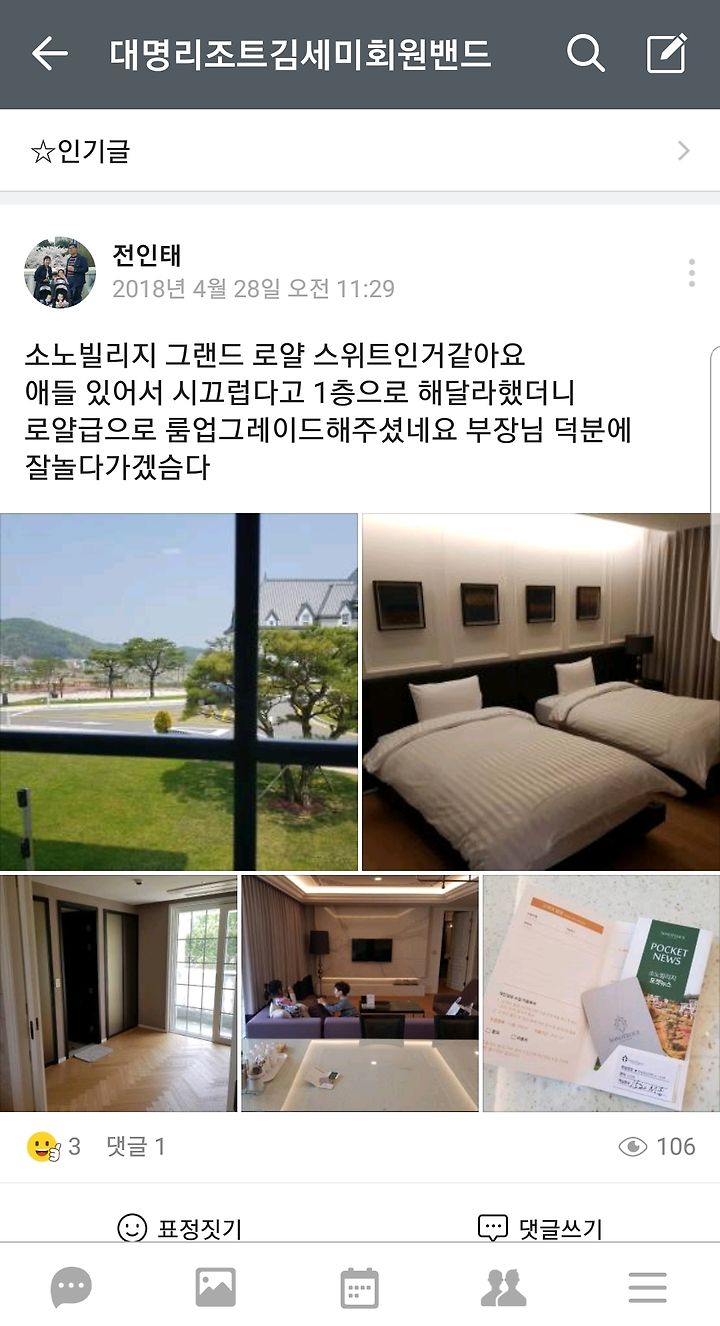Tap the 표정짓기 reaction button
The width and height of the screenshot is (720, 1326).
(180, 1228)
